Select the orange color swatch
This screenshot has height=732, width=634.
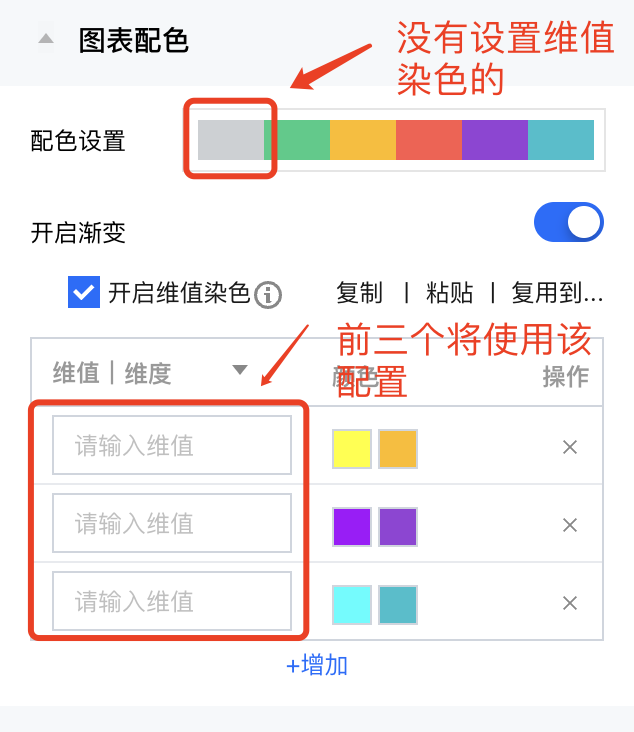[398, 449]
